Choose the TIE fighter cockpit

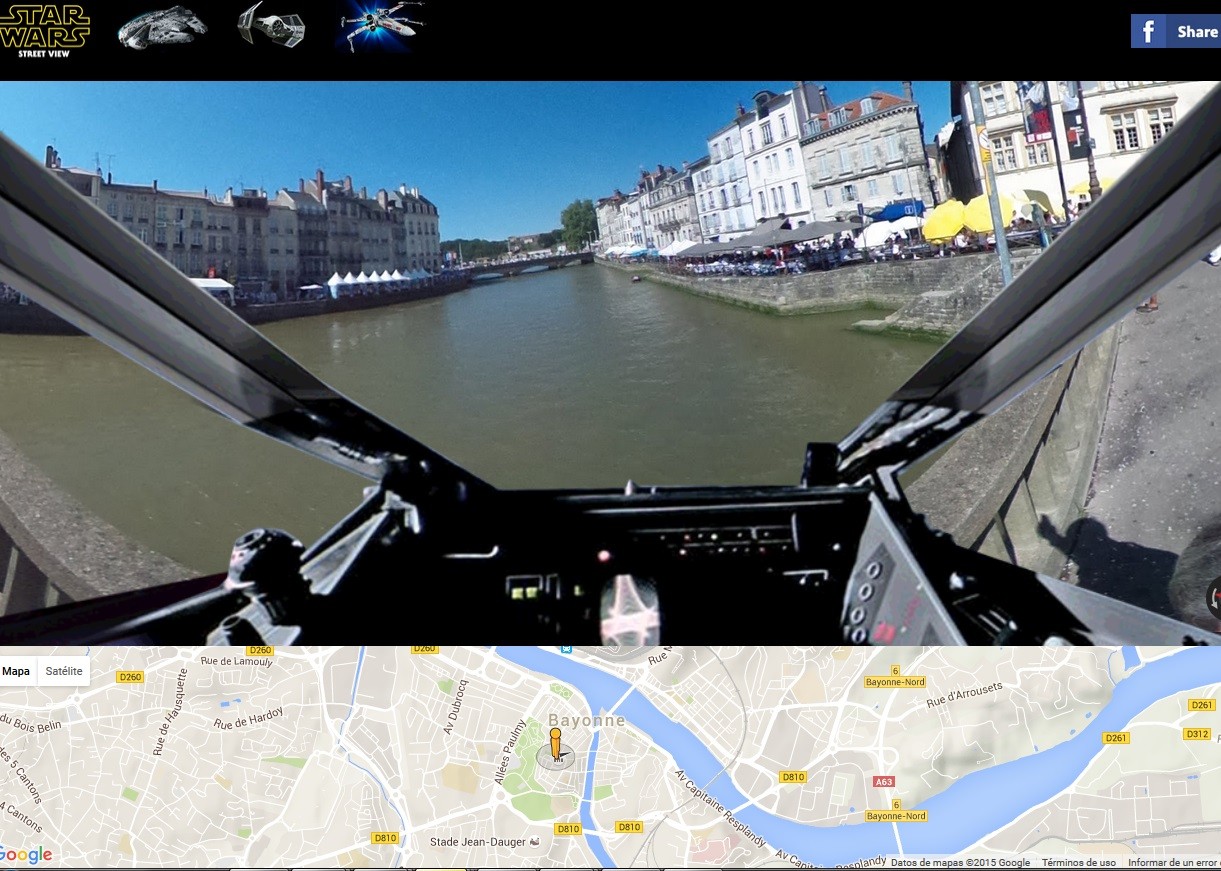[x=271, y=24]
